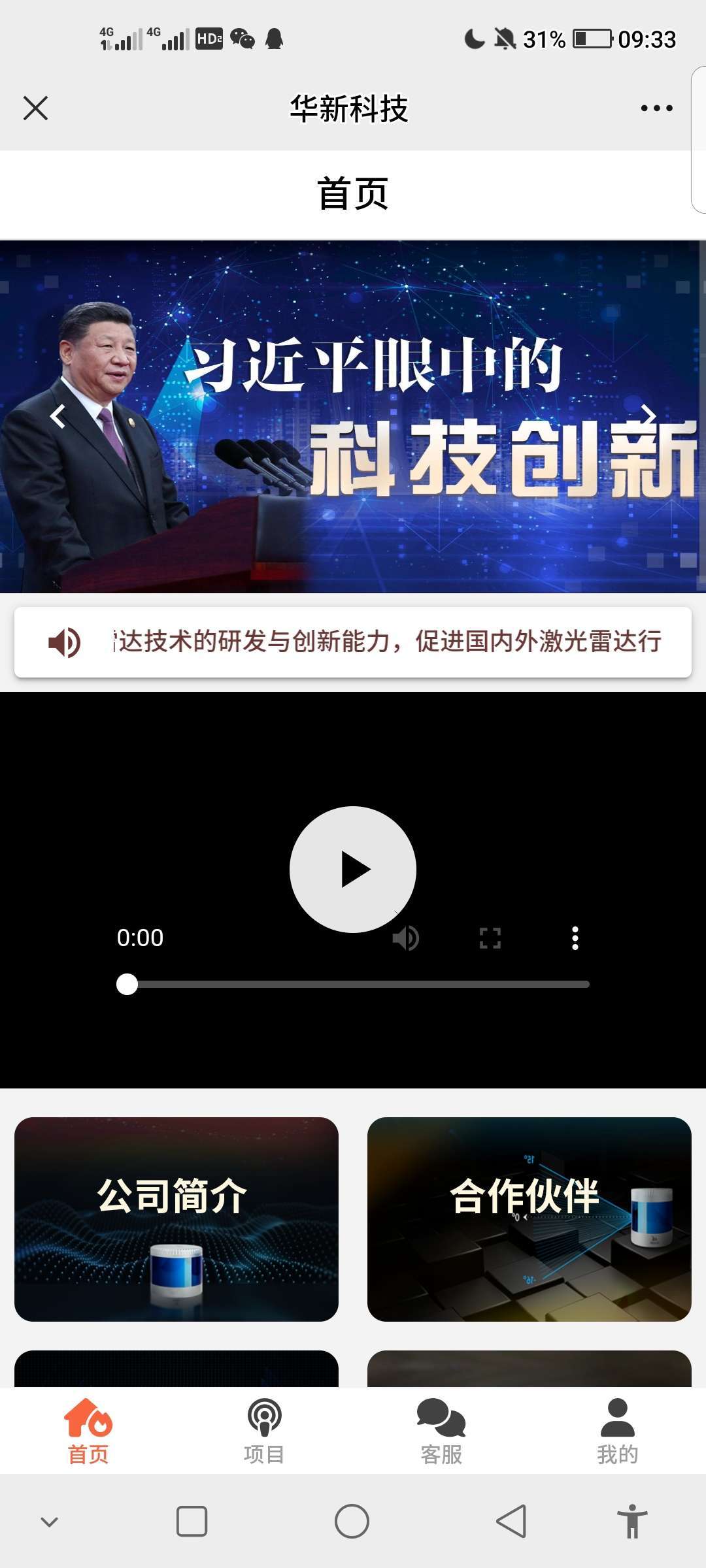Mute the video sound
Viewport: 706px width, 1568px height.
[405, 938]
